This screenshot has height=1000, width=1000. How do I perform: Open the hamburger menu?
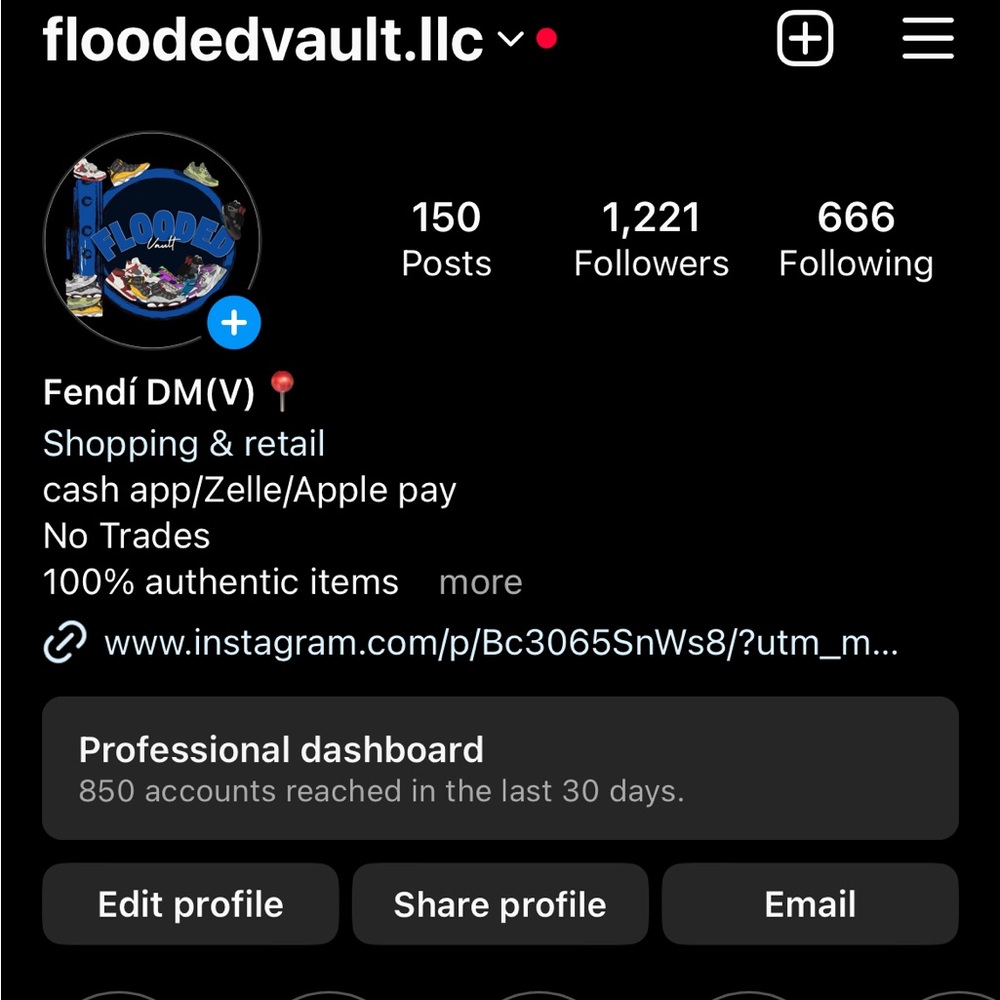click(x=927, y=40)
